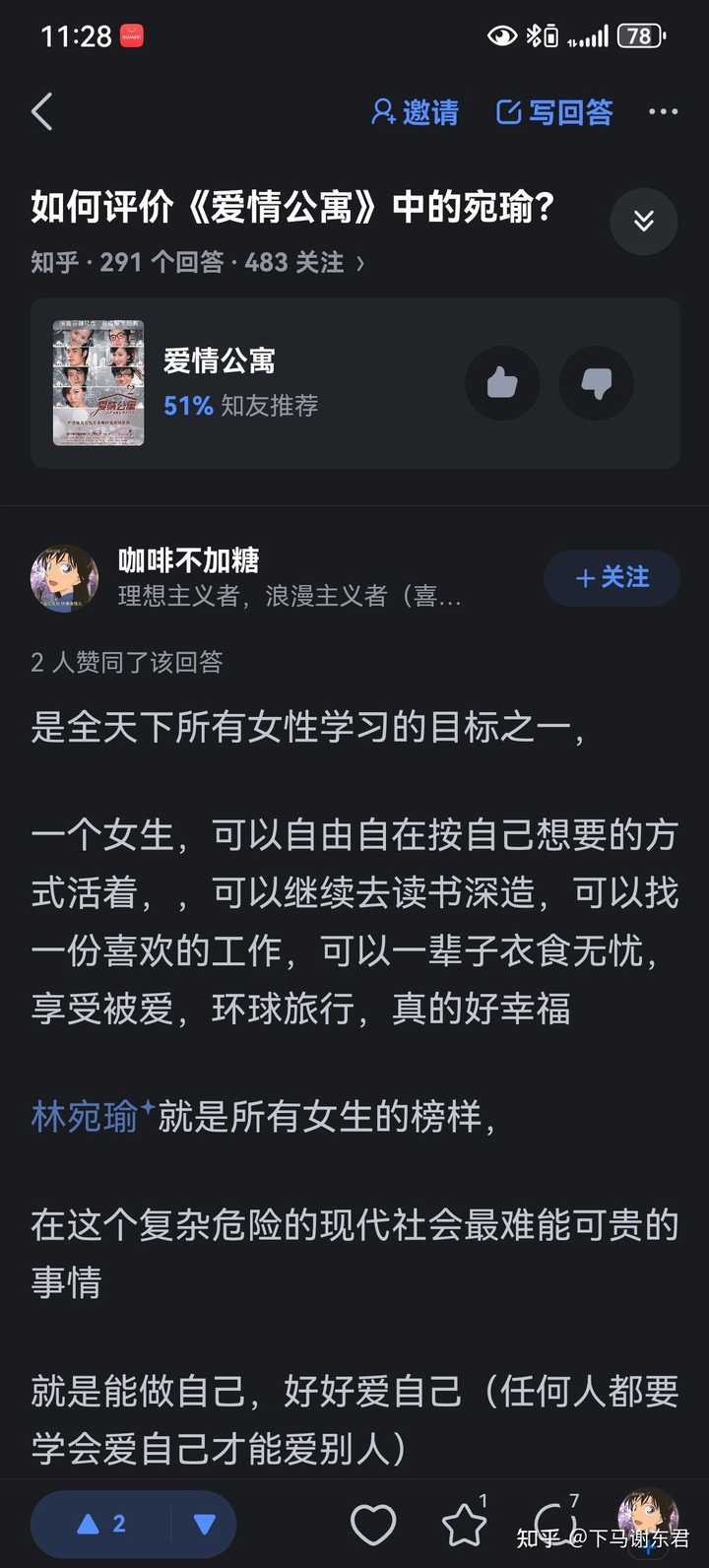
Task: Downvote this answer
Action: tap(205, 1525)
